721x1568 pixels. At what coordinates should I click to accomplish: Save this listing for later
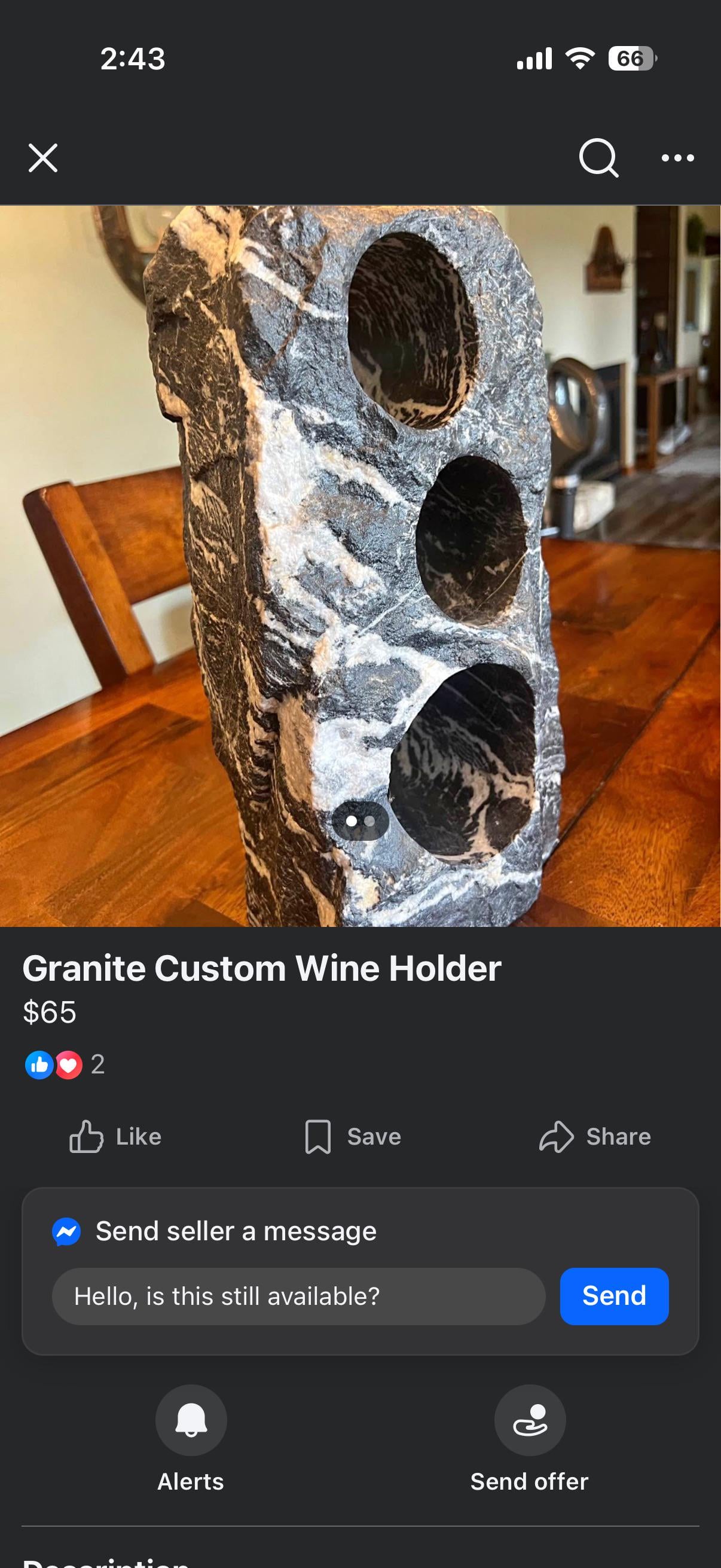(x=353, y=1136)
